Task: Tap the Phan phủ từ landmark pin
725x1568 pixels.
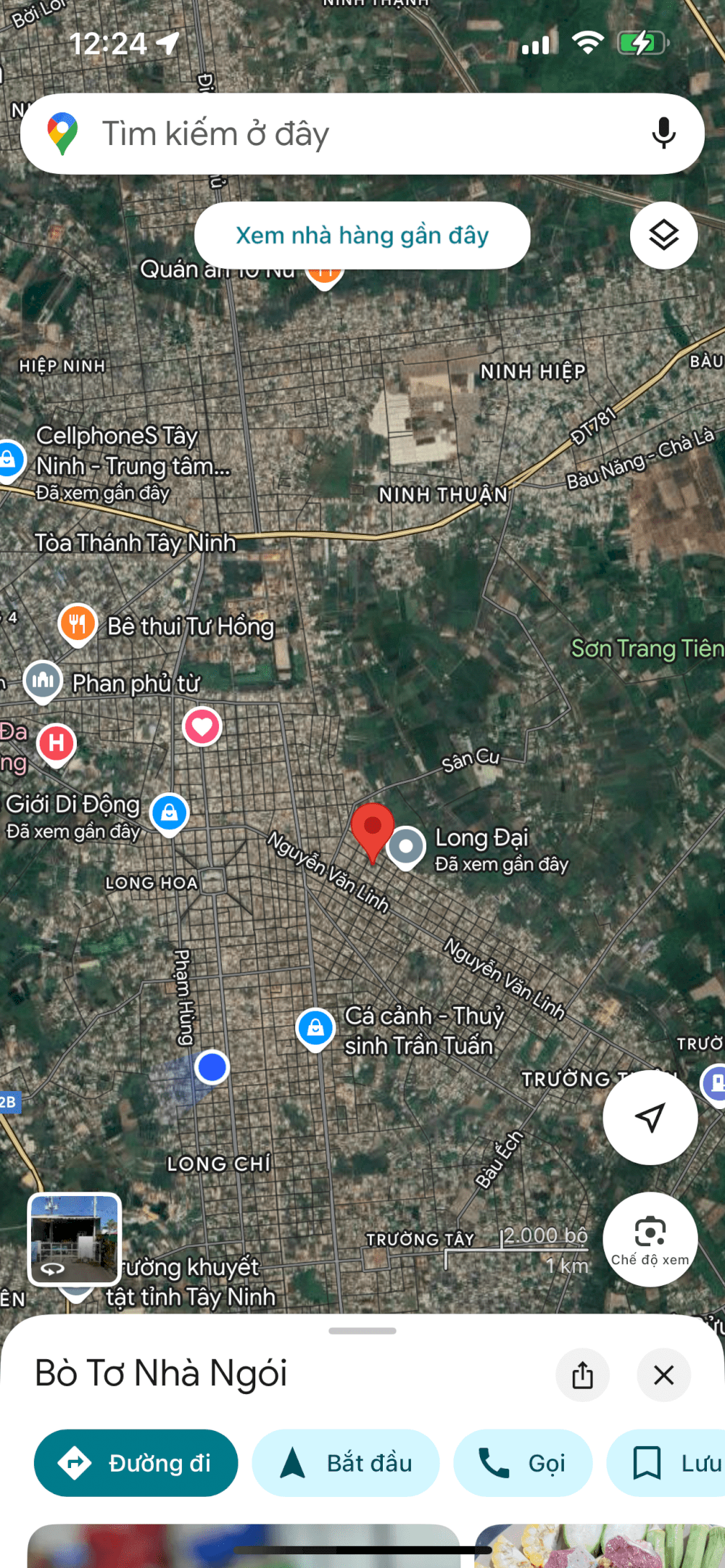Action: pos(43,681)
